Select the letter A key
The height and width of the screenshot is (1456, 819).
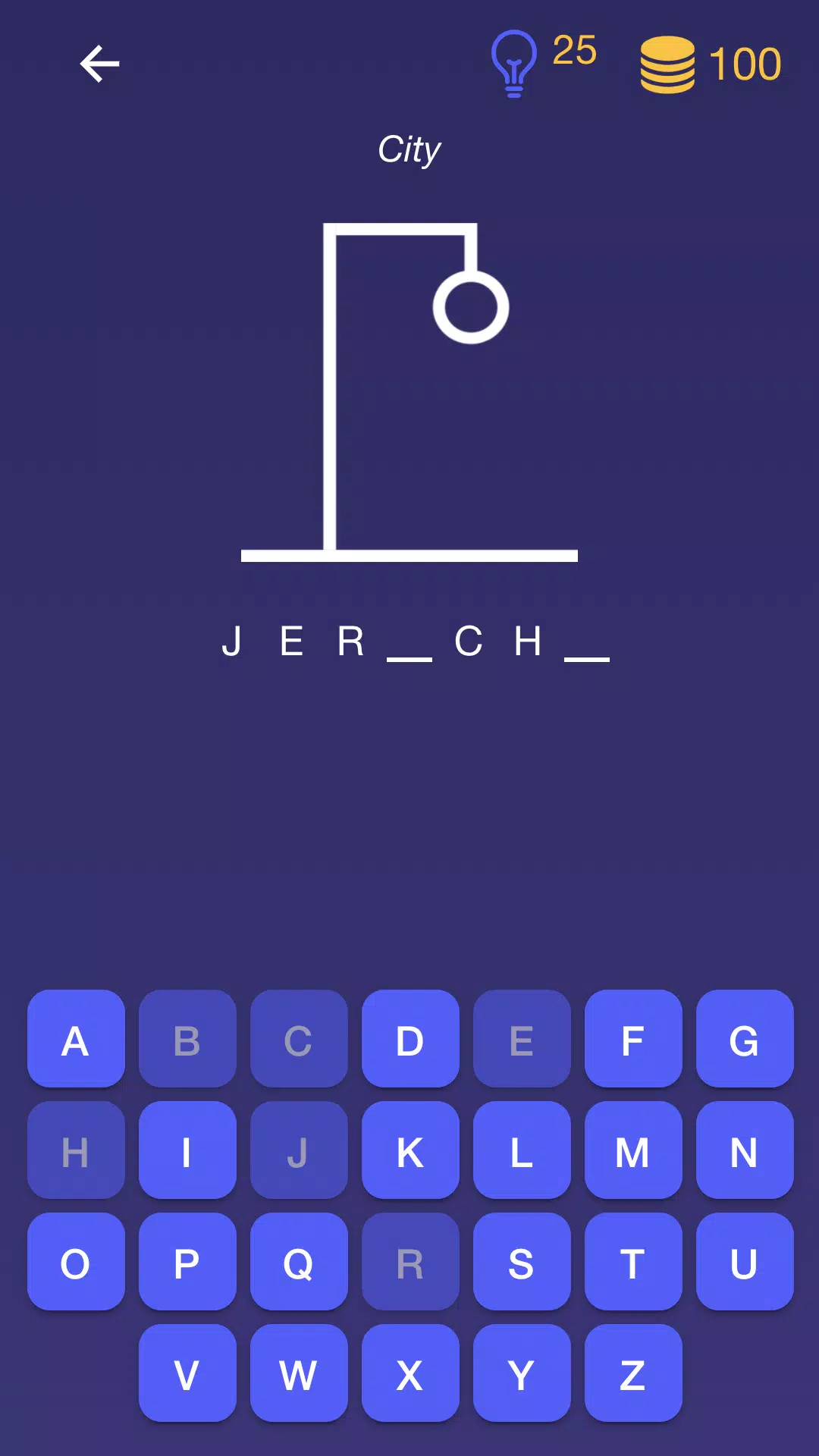coord(75,1040)
